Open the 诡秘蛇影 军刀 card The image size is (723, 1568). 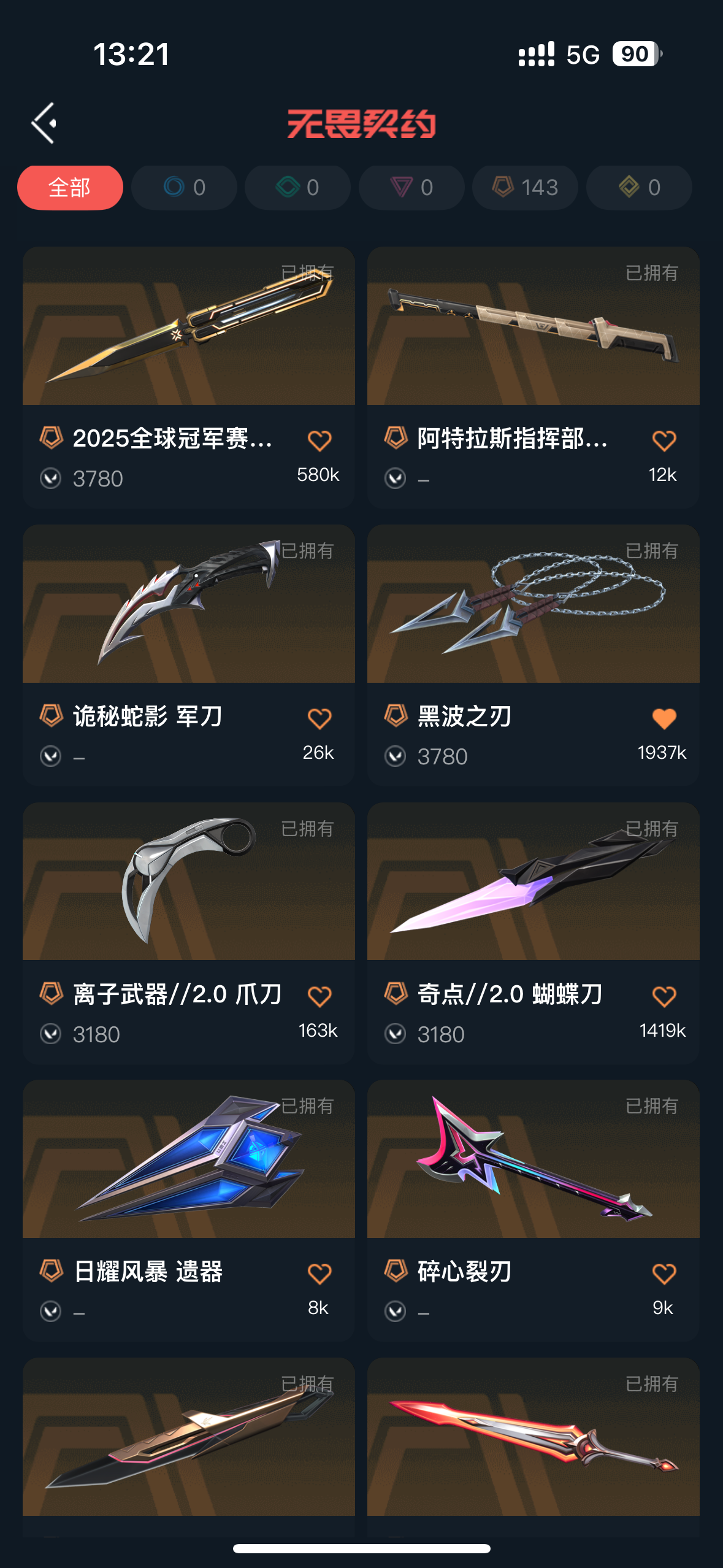189,655
